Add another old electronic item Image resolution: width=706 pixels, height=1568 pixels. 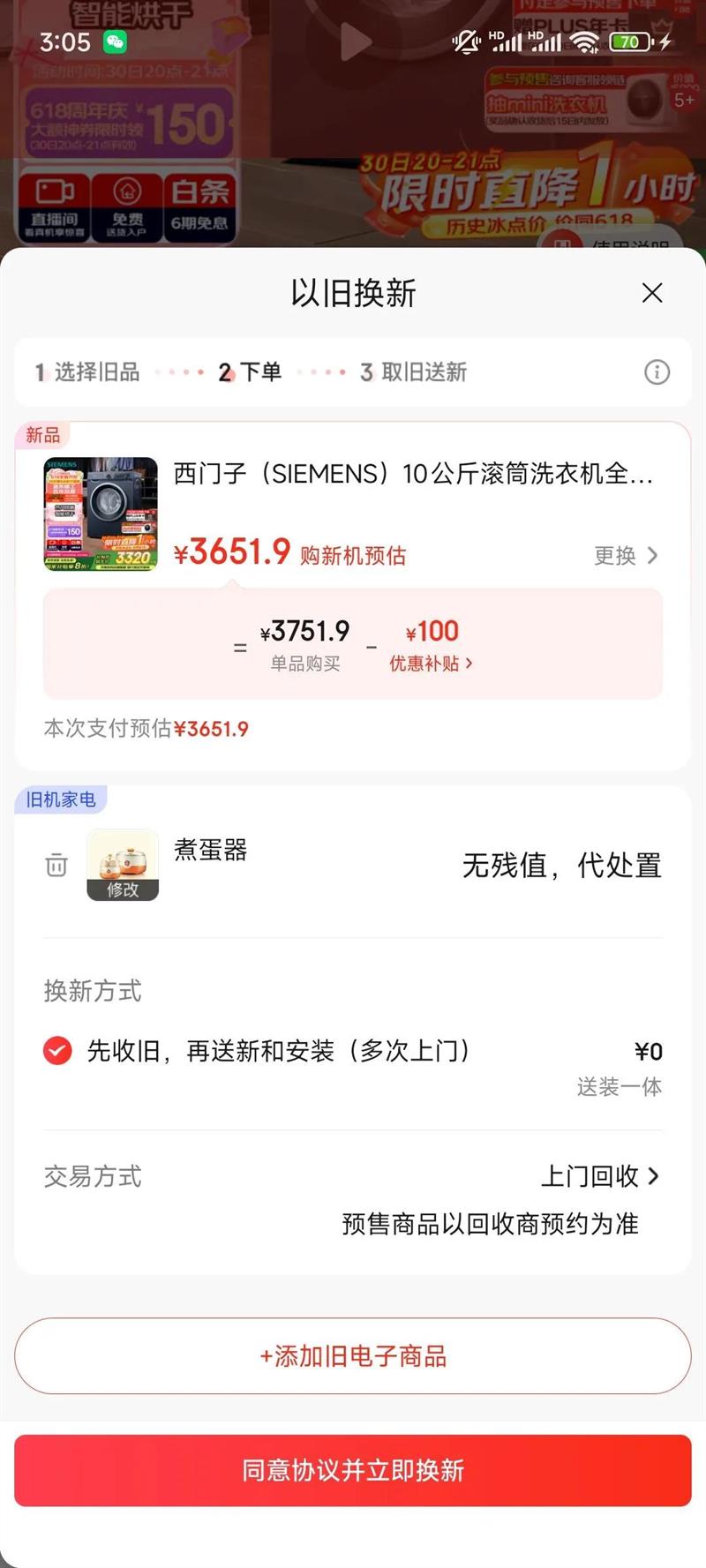[x=353, y=1356]
